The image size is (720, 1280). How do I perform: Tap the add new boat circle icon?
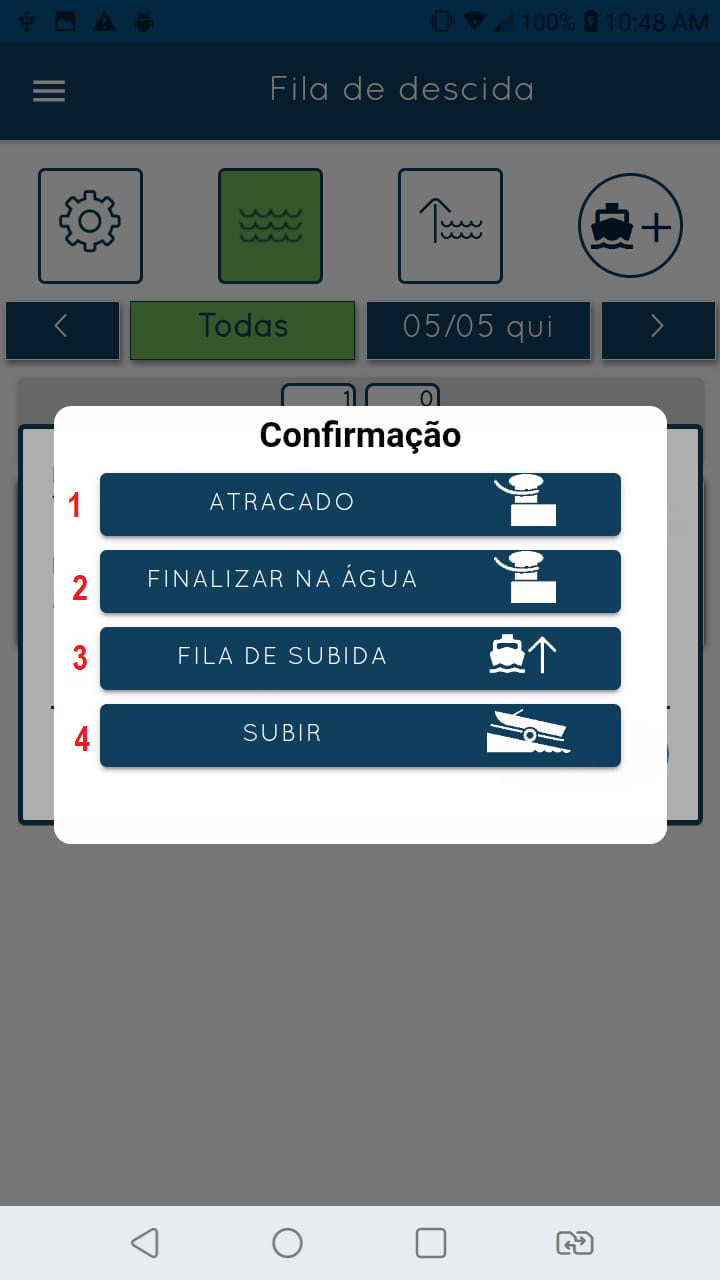630,225
